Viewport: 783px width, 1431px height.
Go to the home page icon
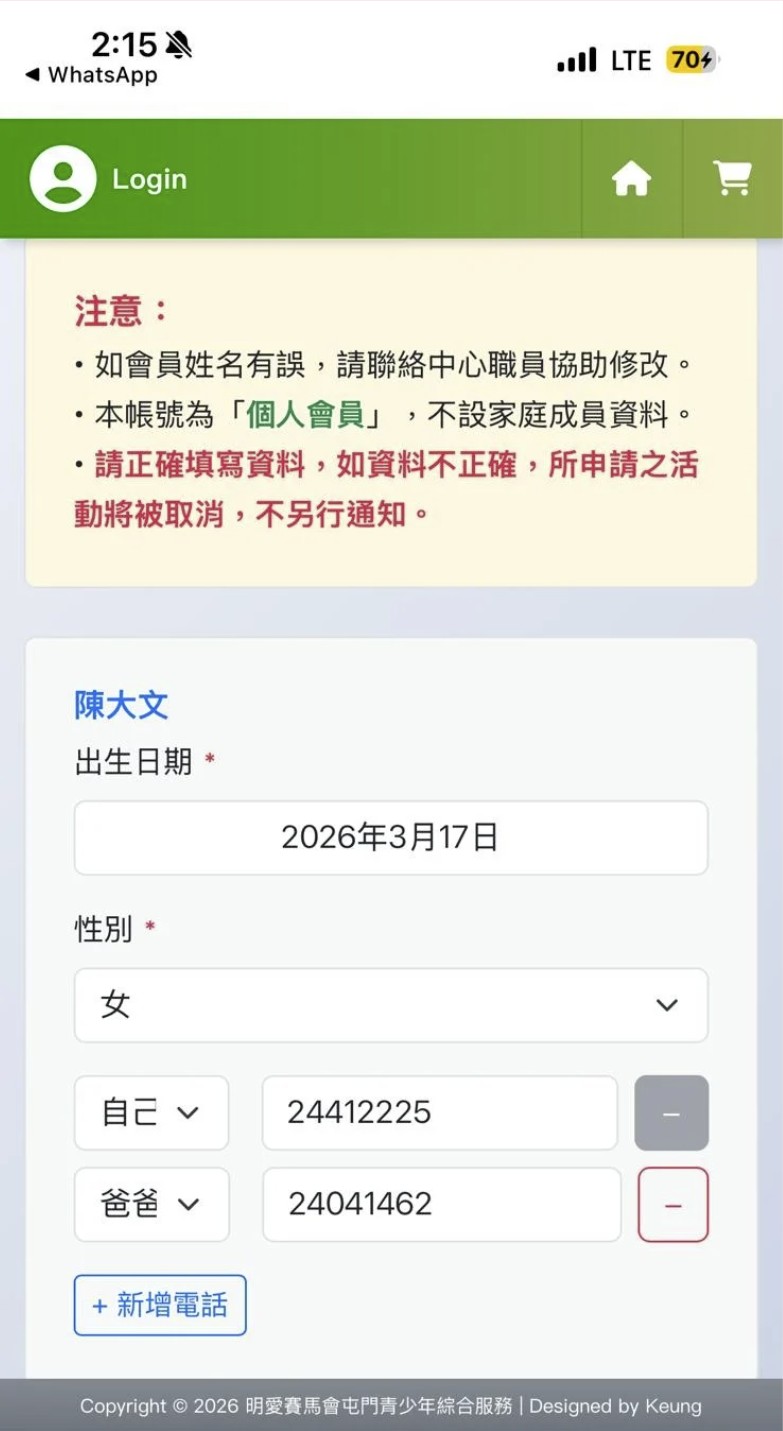click(631, 179)
